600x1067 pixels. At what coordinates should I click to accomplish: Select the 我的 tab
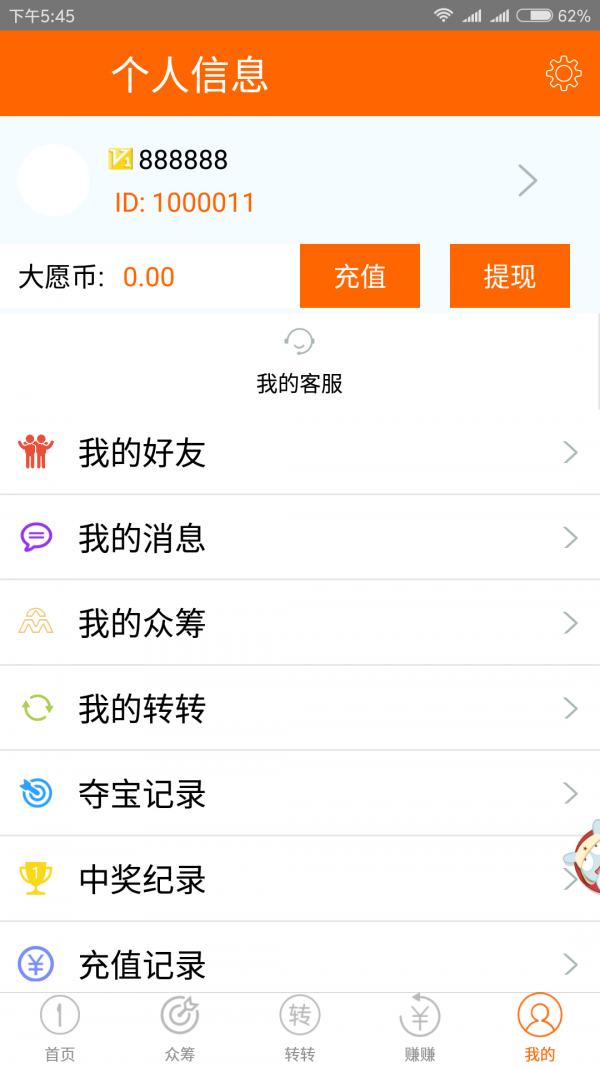coord(540,1030)
